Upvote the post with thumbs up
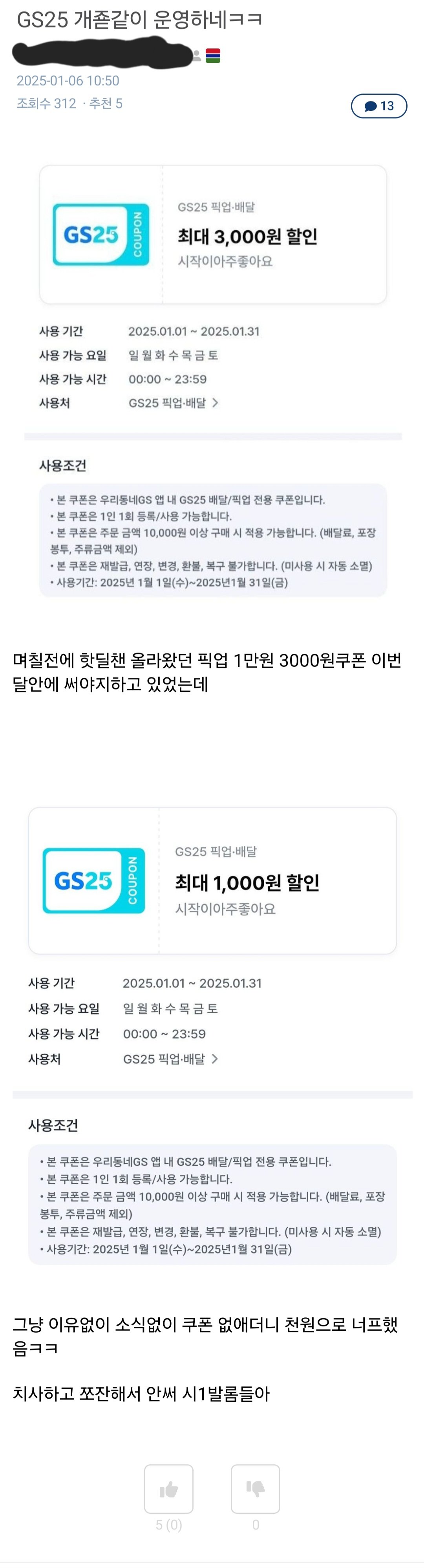 (168, 1488)
